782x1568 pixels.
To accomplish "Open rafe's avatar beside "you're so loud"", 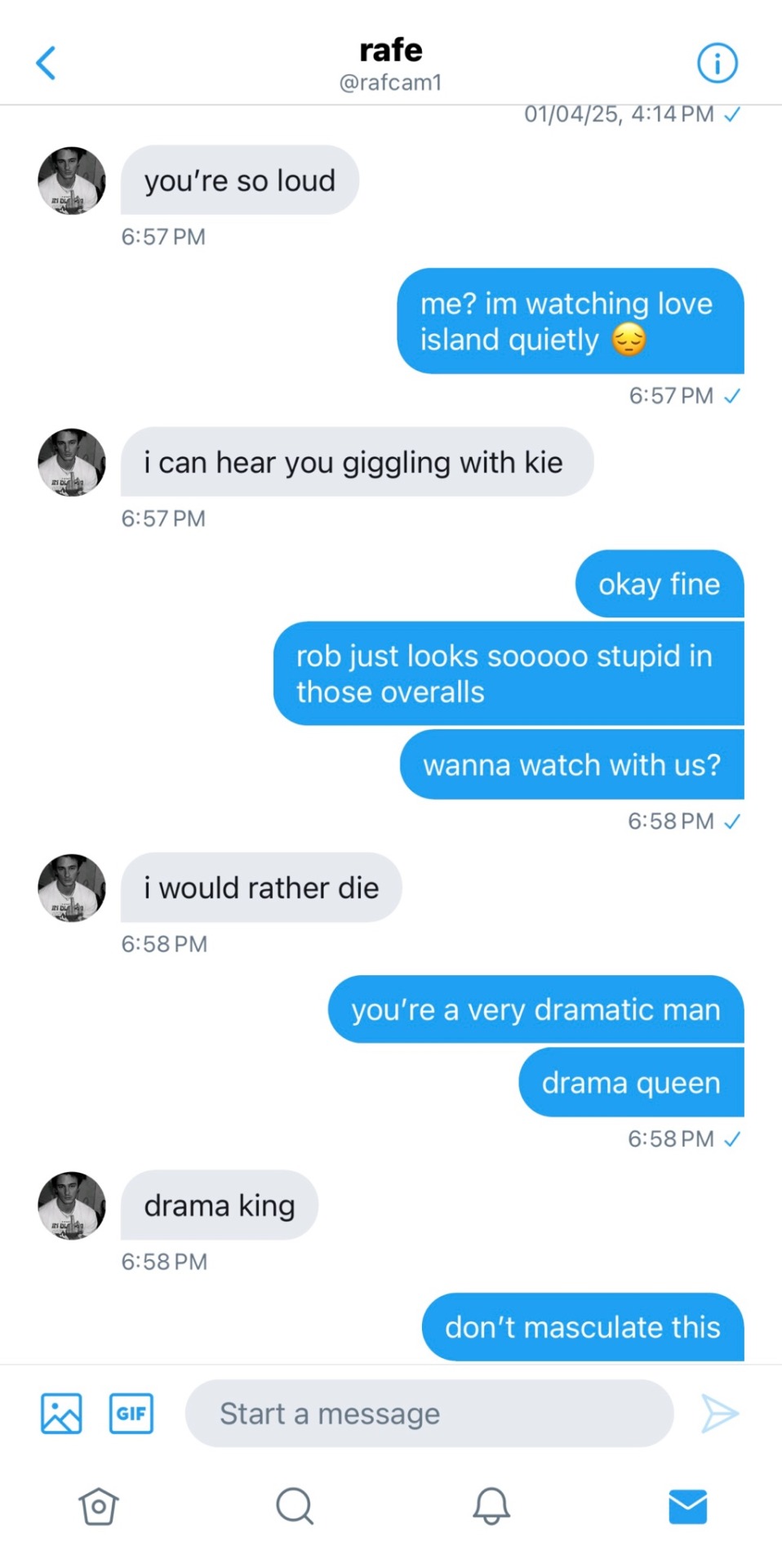I will click(72, 180).
